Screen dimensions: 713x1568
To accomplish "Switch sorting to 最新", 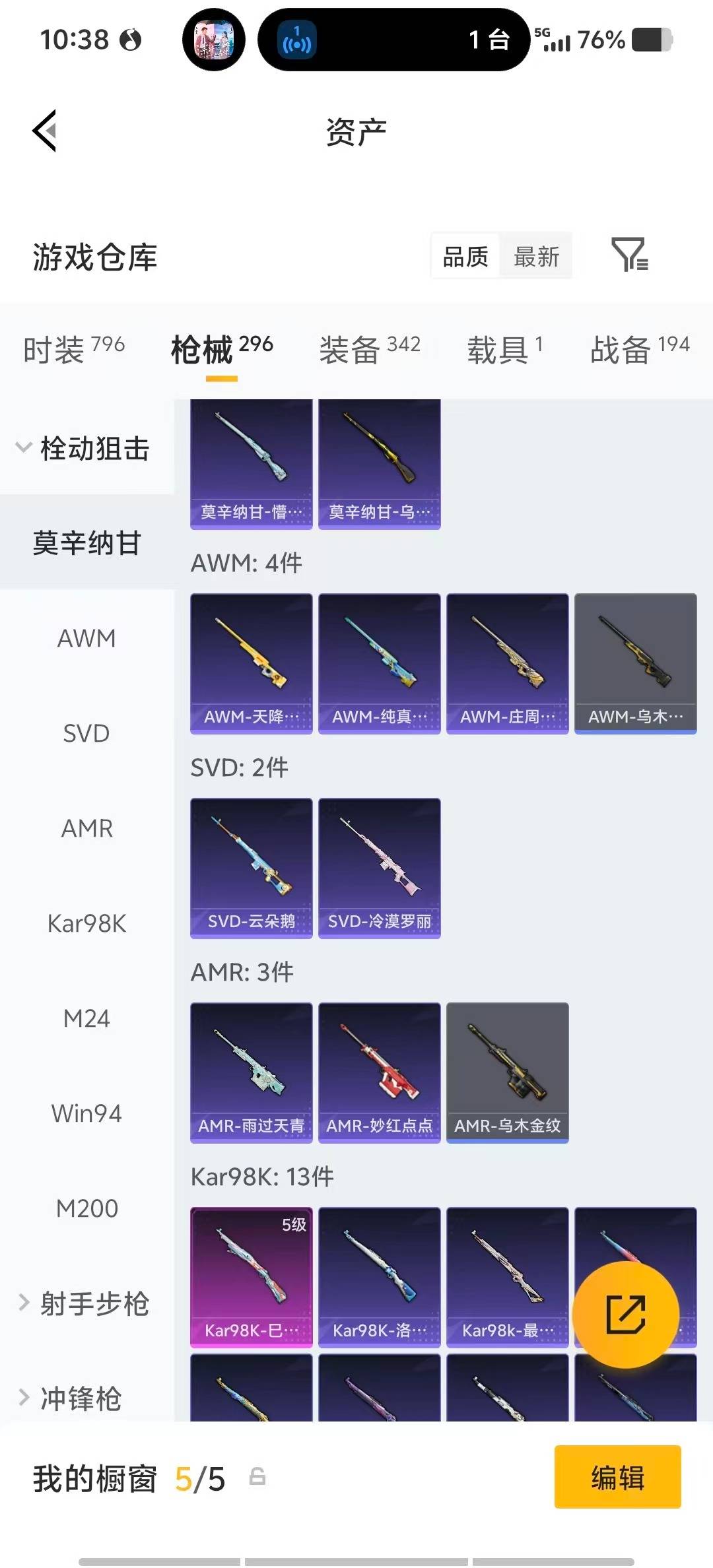I will coord(536,256).
